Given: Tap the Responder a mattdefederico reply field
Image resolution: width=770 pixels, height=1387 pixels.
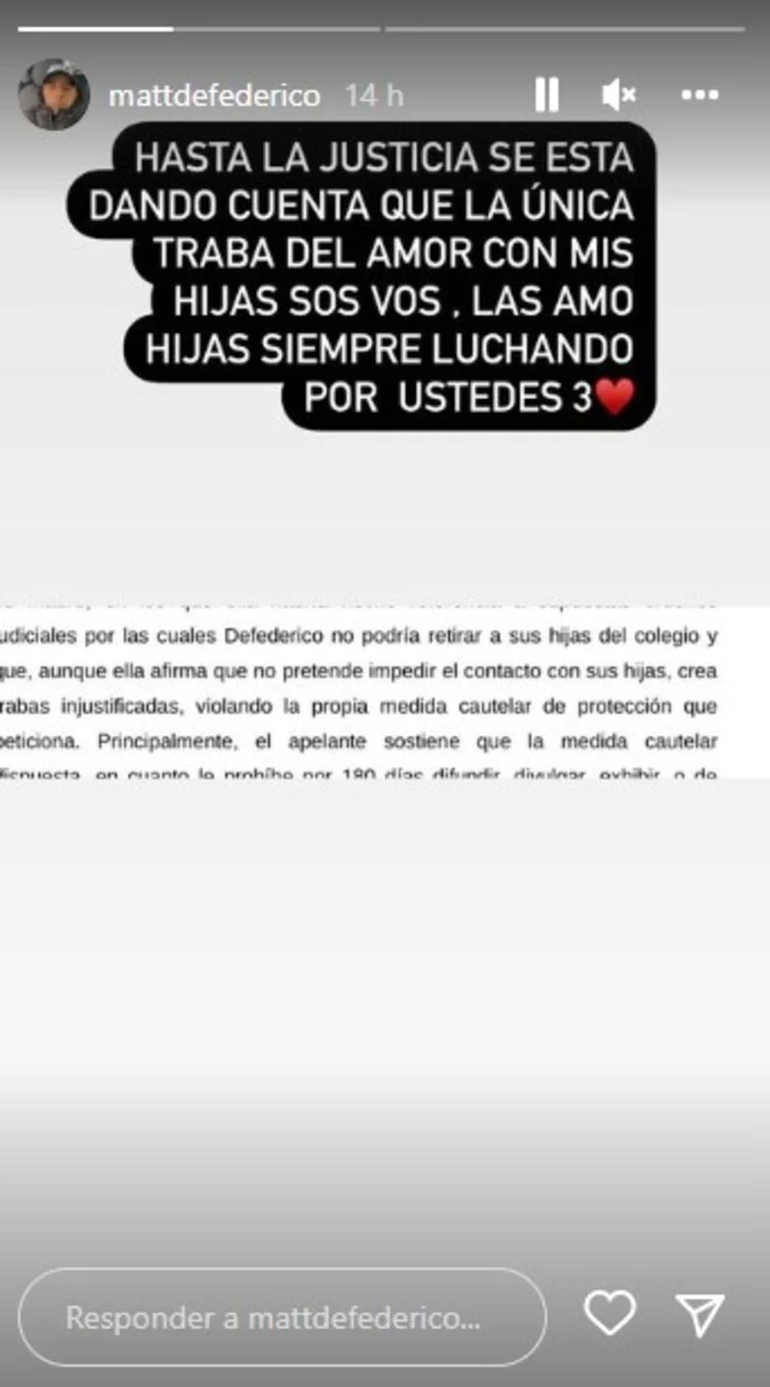Looking at the screenshot, I should [x=282, y=1317].
